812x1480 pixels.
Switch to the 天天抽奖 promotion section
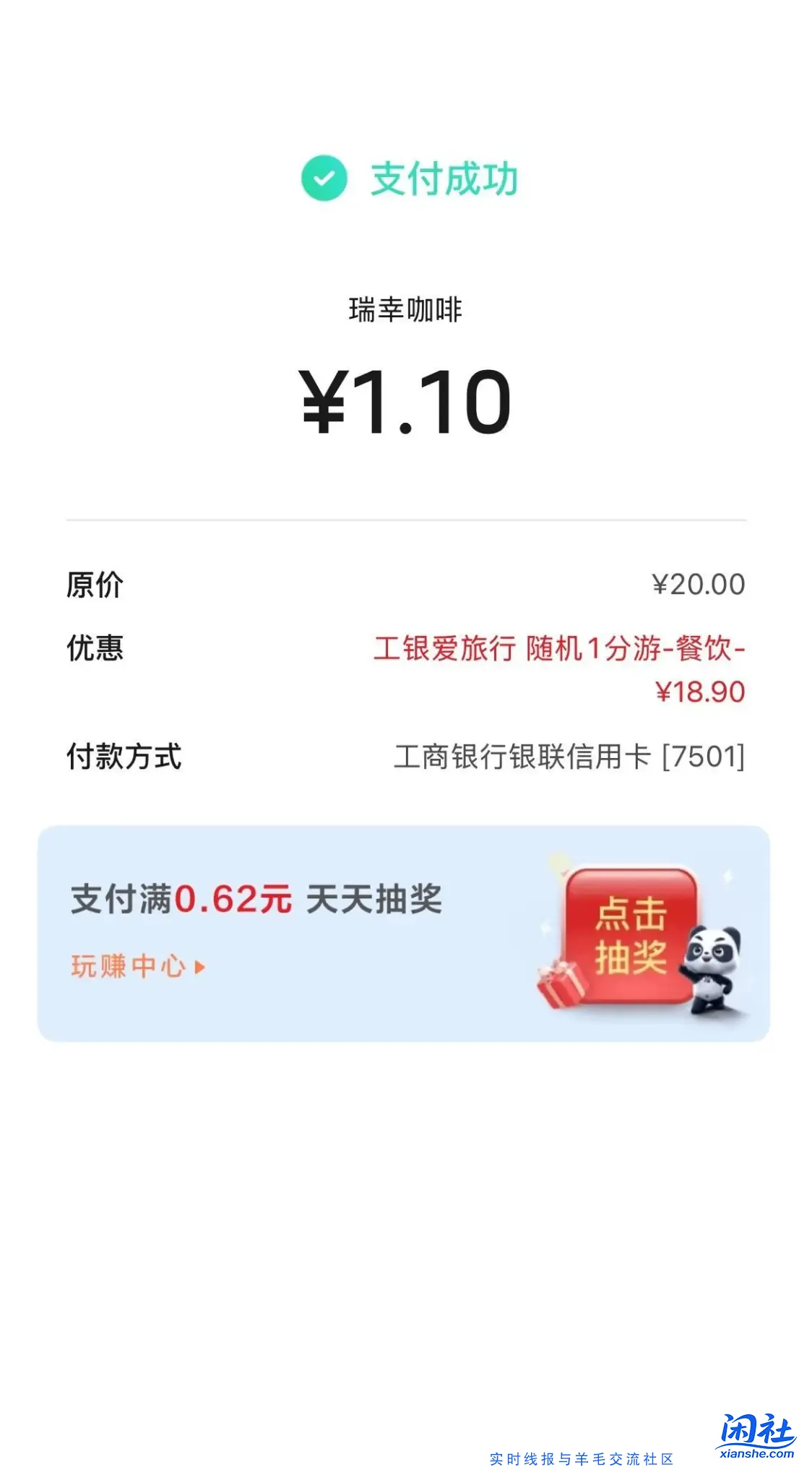click(x=375, y=898)
